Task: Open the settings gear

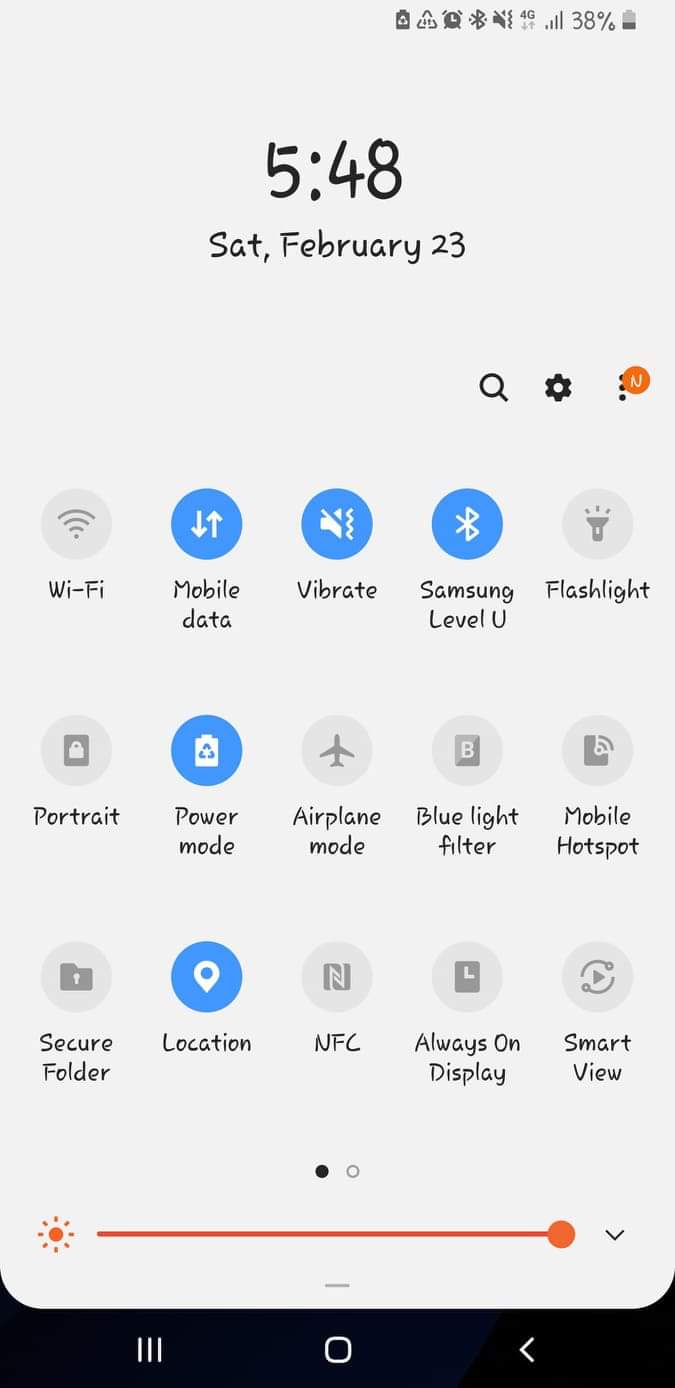Action: coord(558,387)
